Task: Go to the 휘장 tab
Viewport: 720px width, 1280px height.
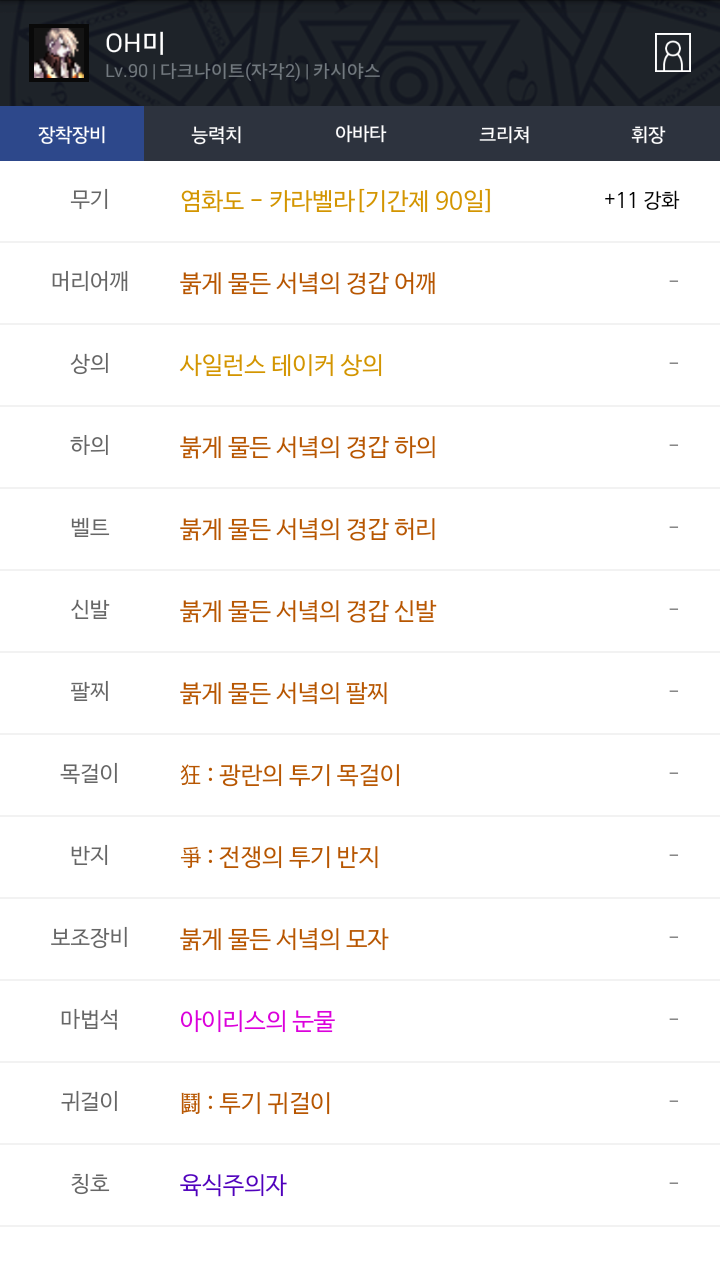Action: (648, 134)
